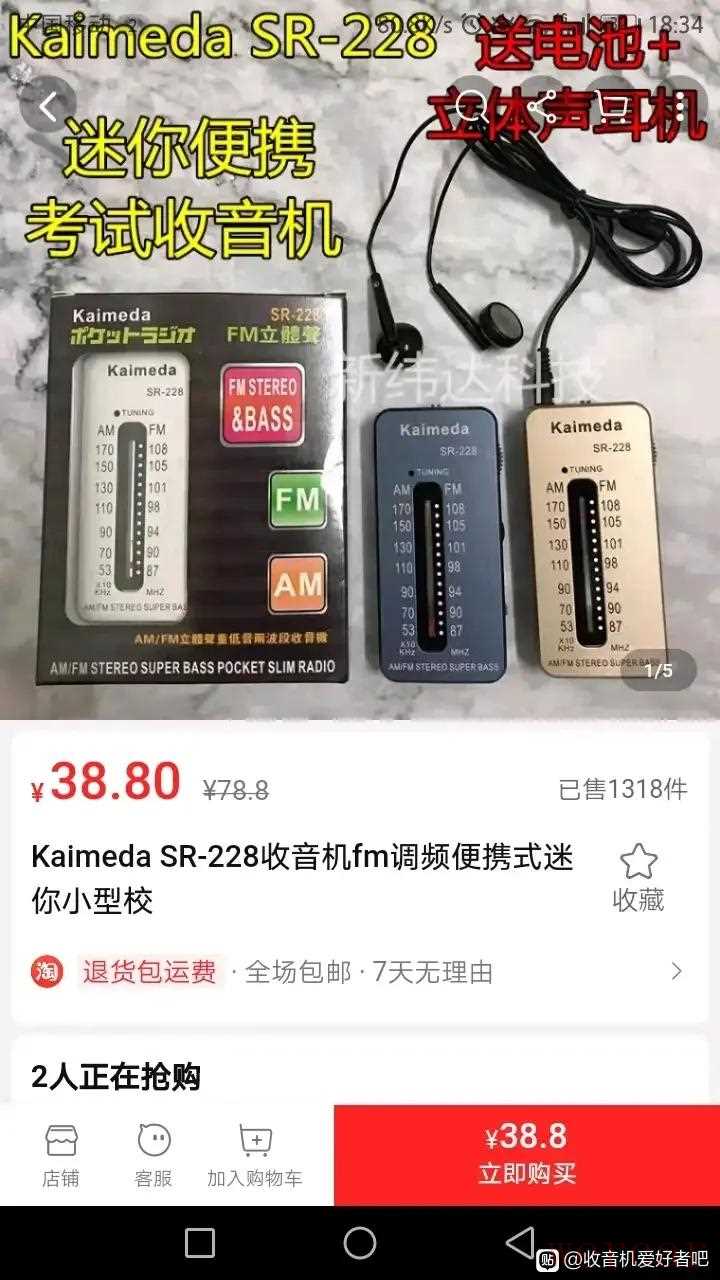This screenshot has height=1280, width=720.
Task: Go to the system home screen
Action: pos(360,1243)
